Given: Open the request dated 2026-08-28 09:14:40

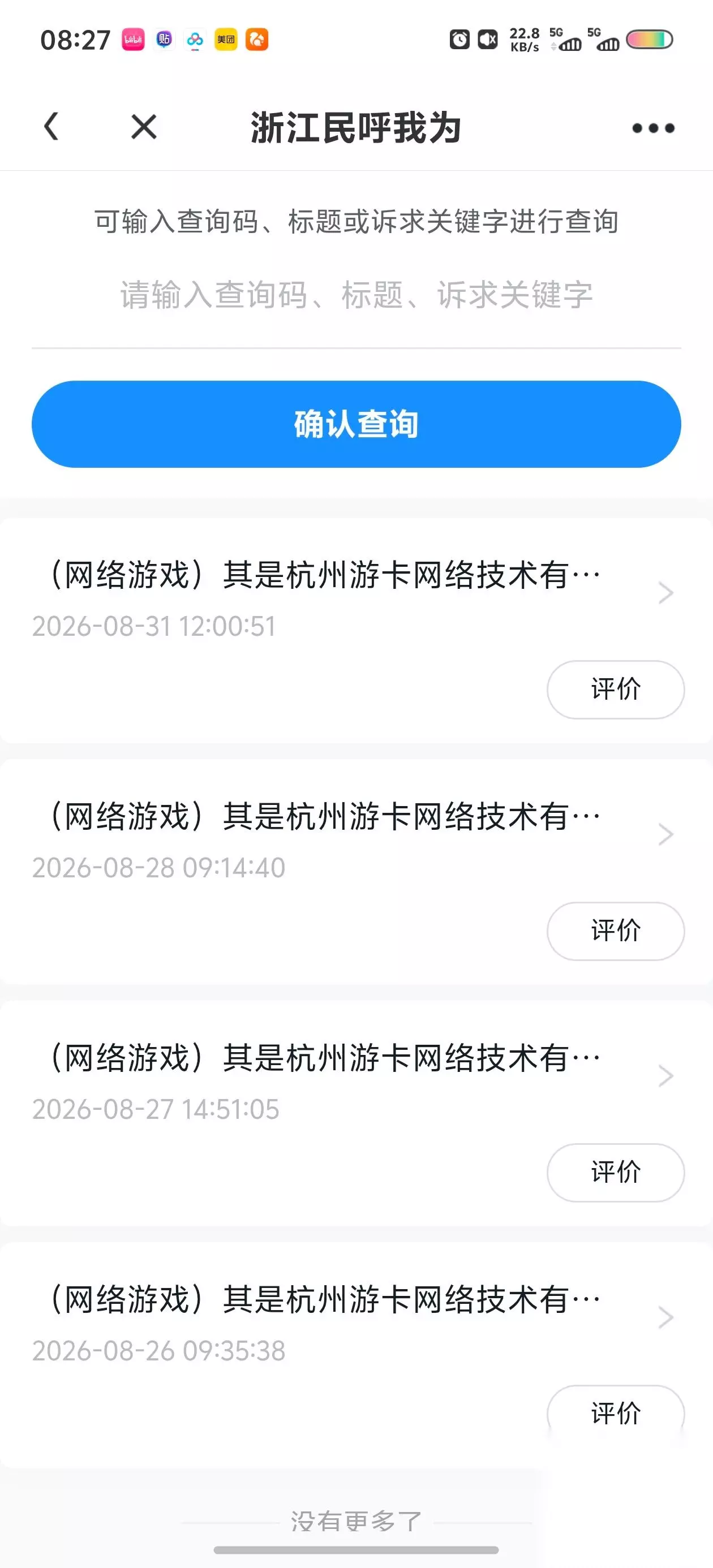Looking at the screenshot, I should pos(356,841).
